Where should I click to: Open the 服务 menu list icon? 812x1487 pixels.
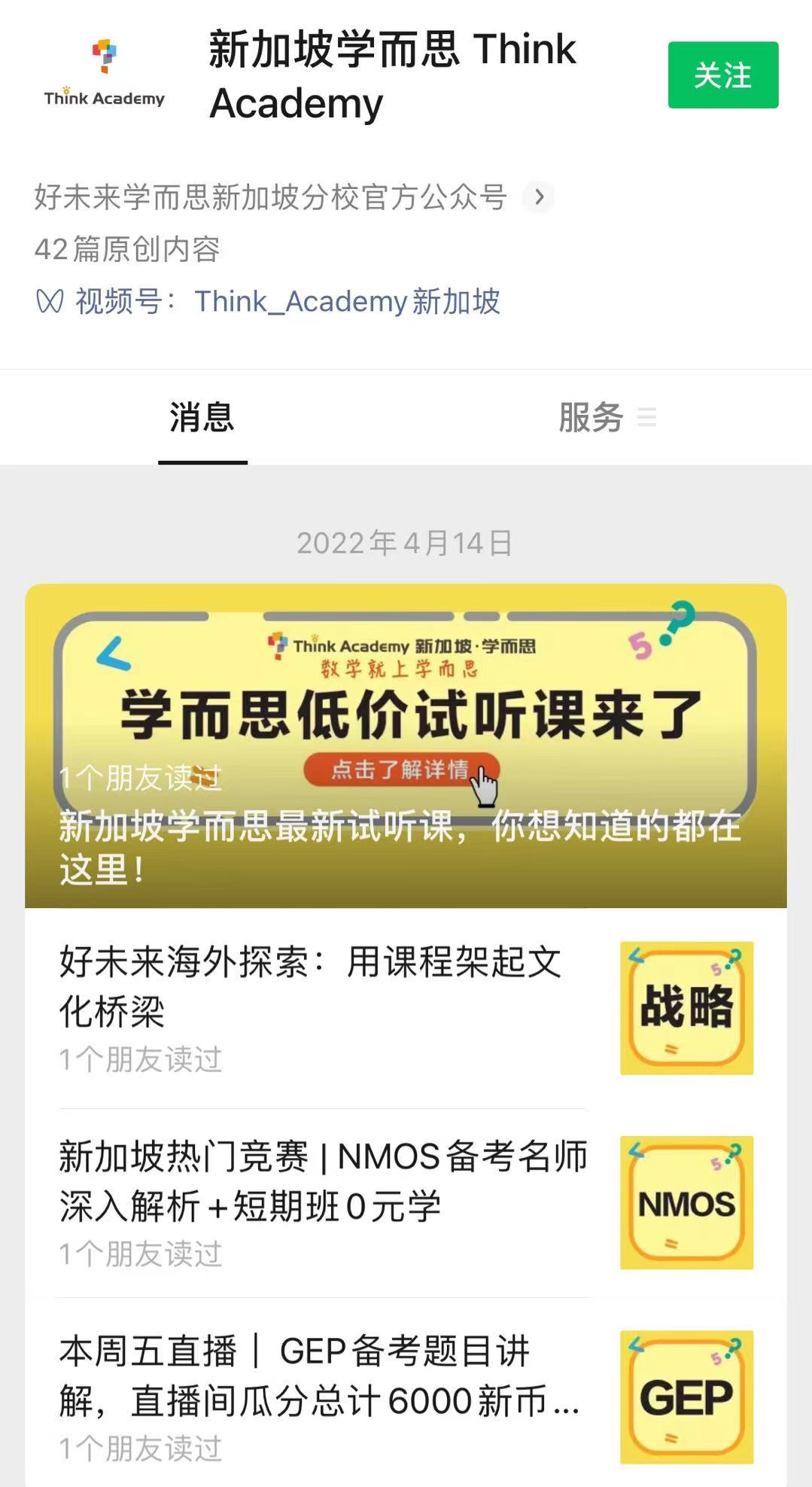pos(649,416)
